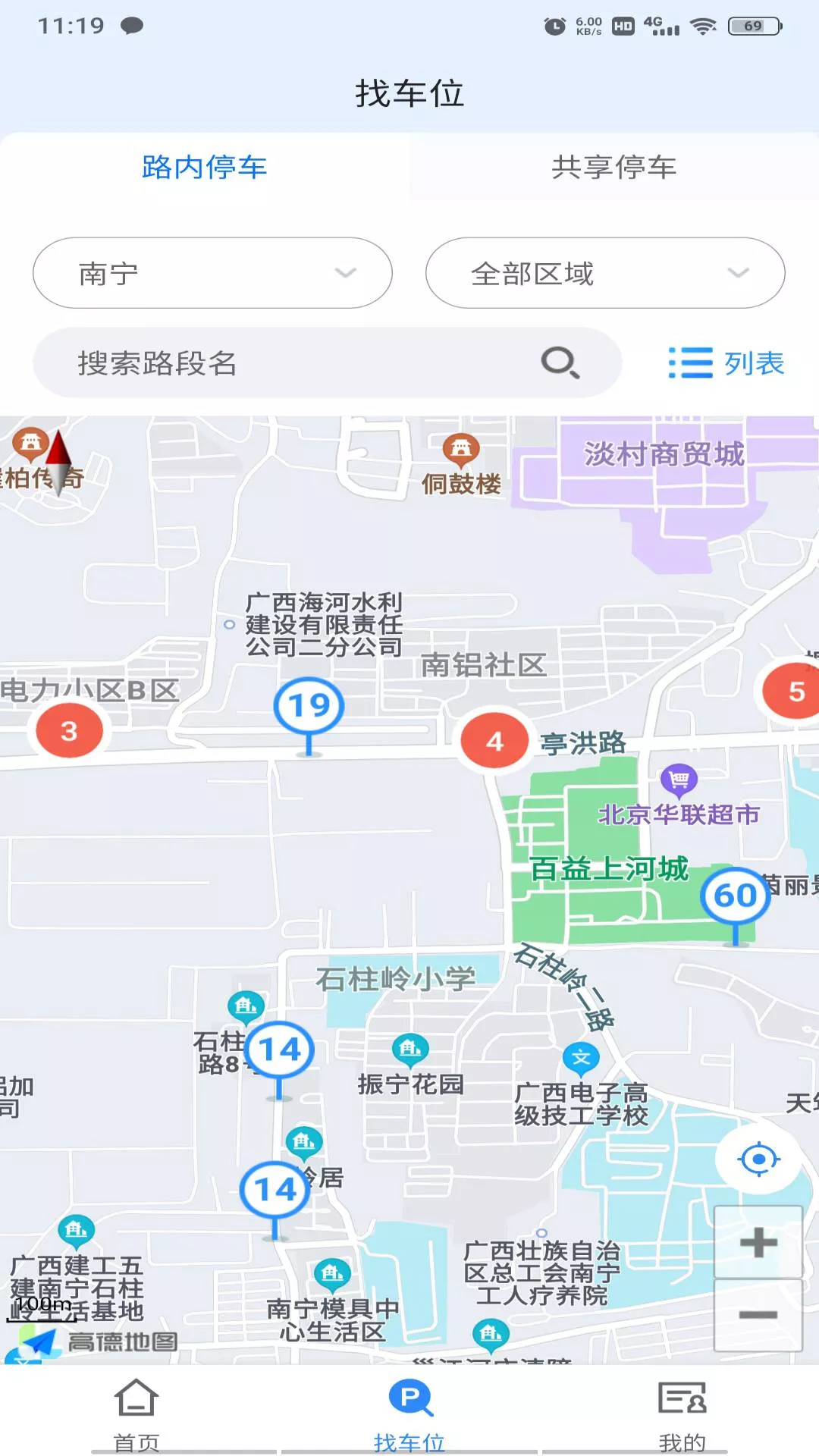Recenter map on my location

758,1159
